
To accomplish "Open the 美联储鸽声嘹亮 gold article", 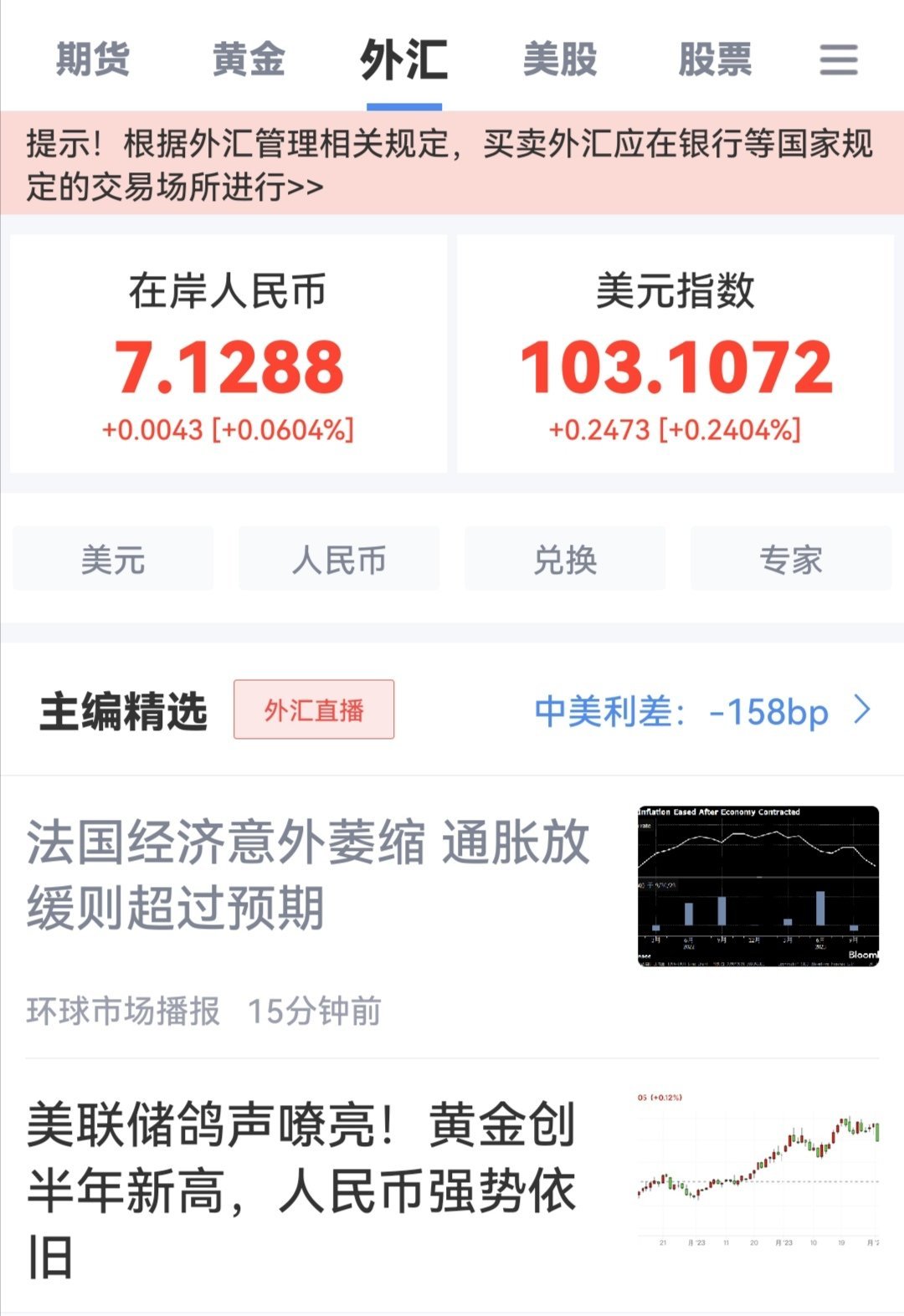I will 301,1190.
